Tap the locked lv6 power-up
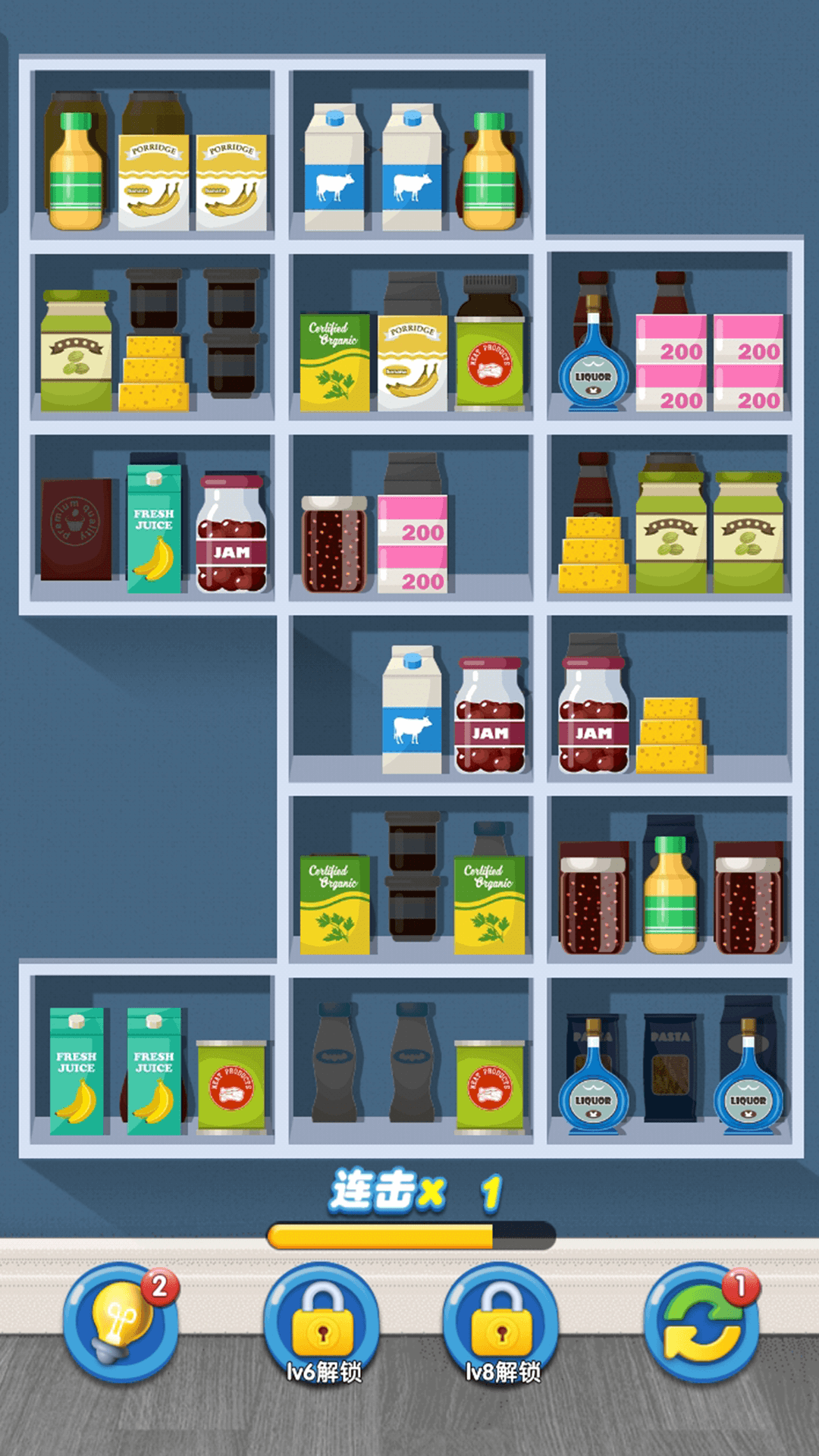This screenshot has height=1456, width=819. click(x=322, y=1321)
